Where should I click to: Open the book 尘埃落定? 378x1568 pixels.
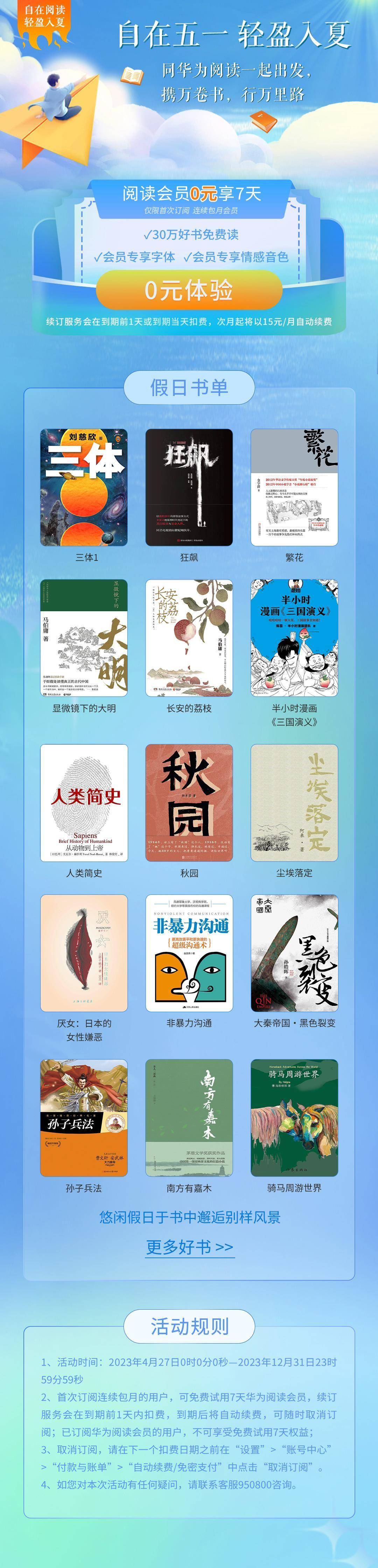click(294, 802)
